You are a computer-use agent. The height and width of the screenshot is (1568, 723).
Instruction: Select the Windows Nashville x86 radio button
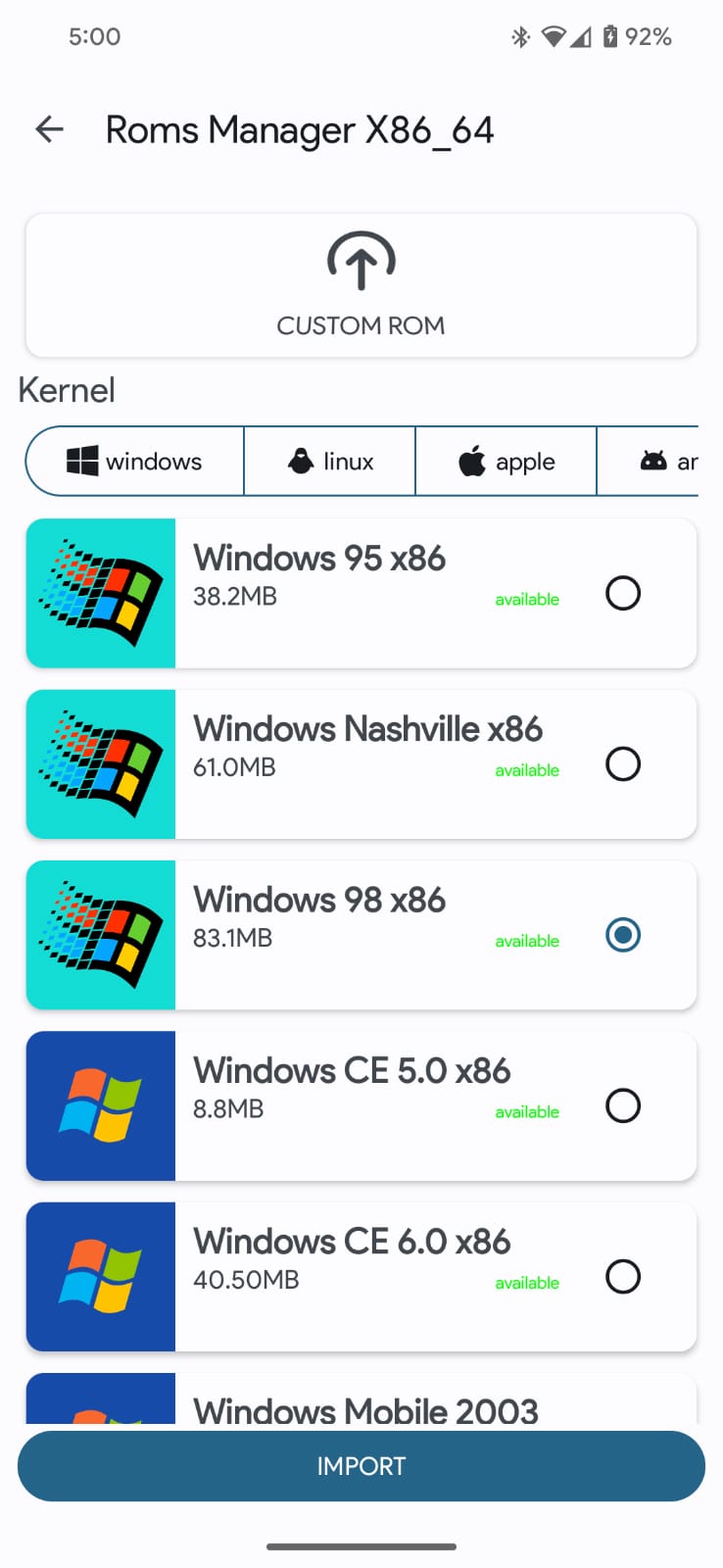[x=623, y=764]
